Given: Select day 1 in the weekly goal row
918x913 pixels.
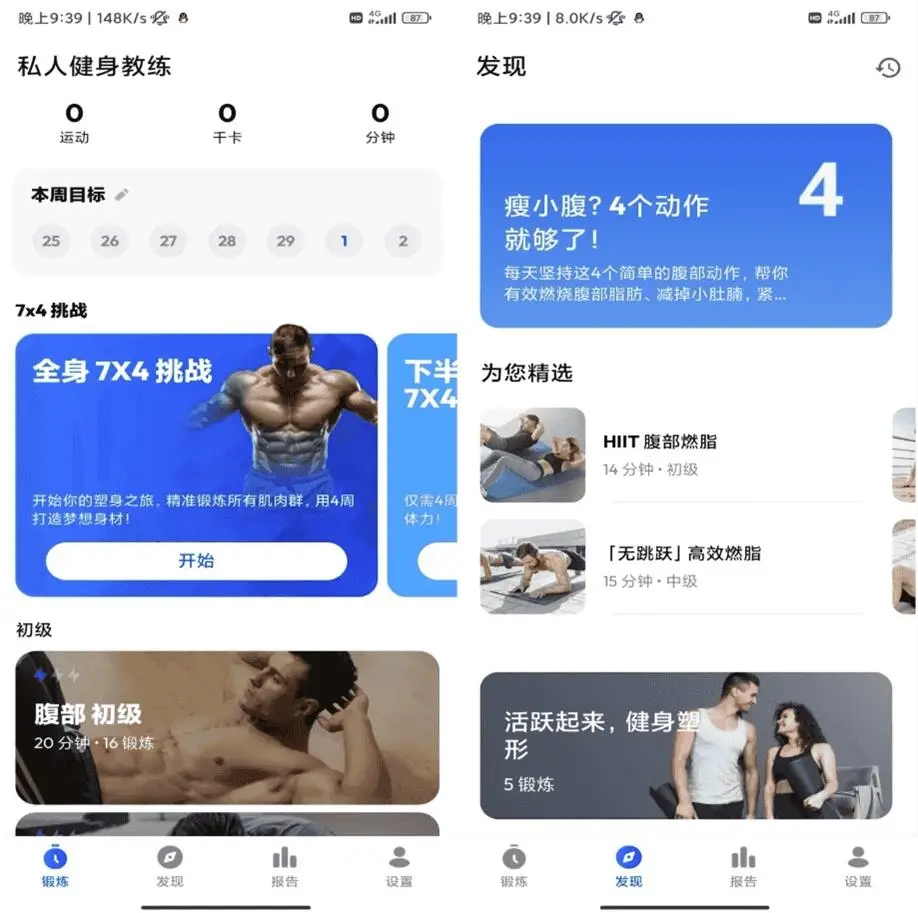Looking at the screenshot, I should tap(344, 241).
